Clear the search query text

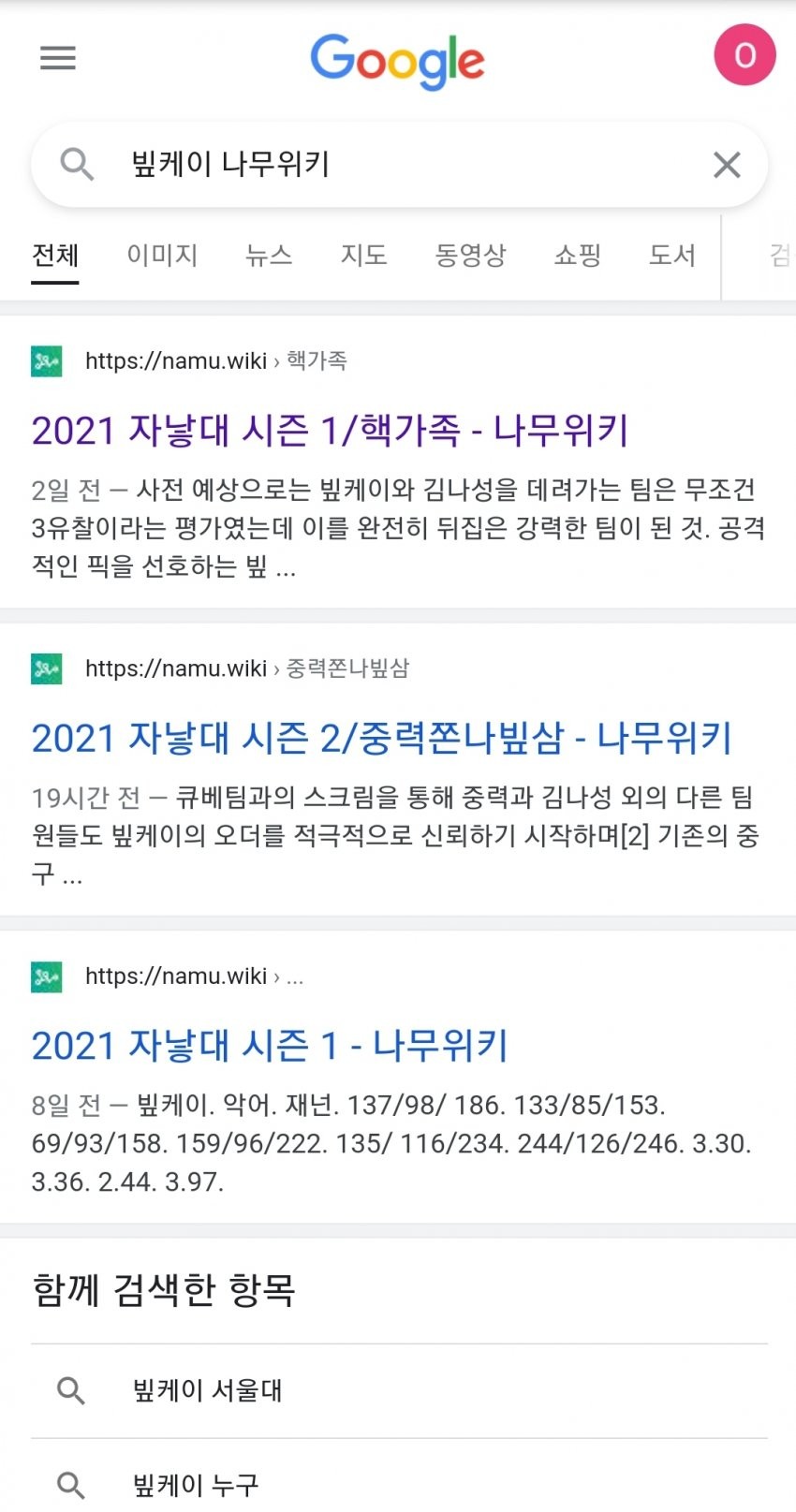[727, 165]
